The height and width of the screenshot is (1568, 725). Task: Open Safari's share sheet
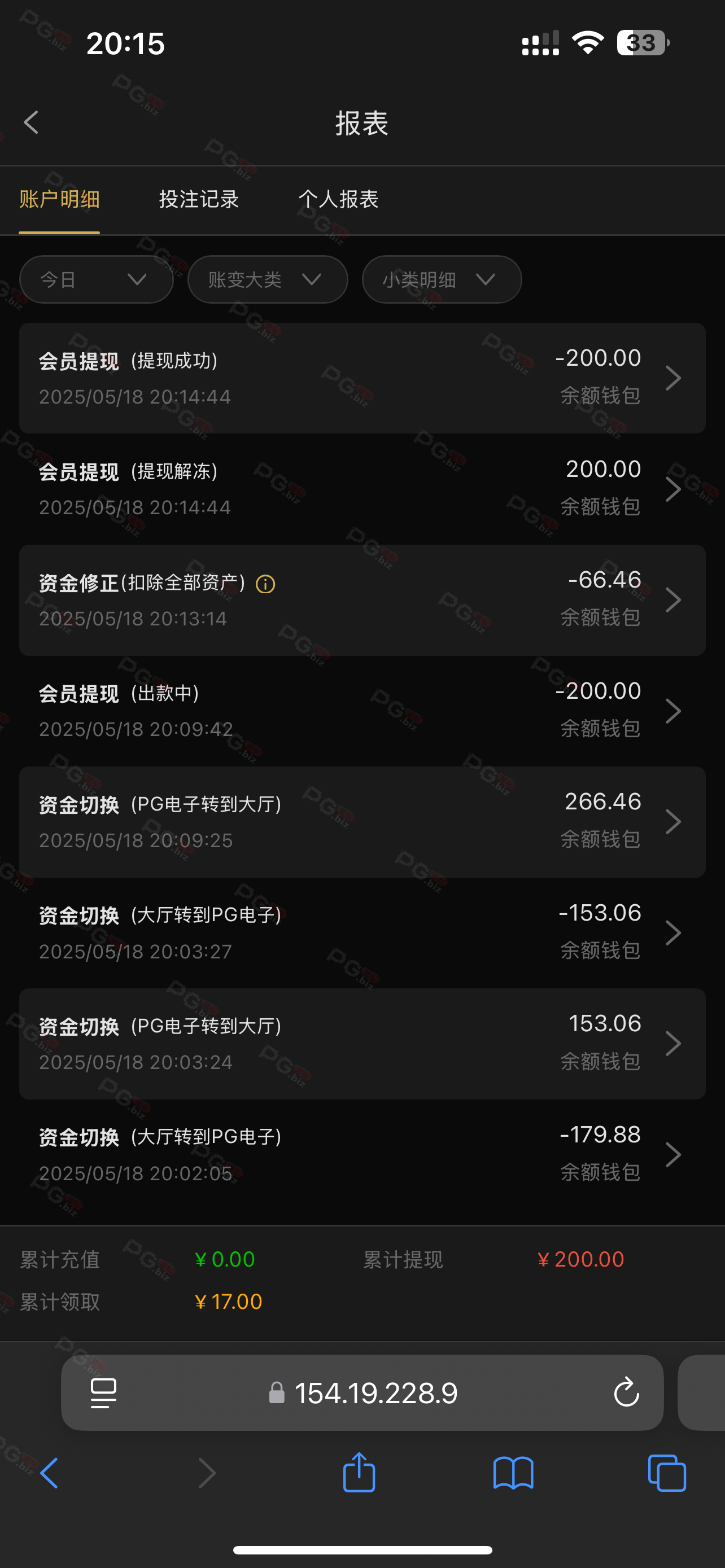[359, 1473]
